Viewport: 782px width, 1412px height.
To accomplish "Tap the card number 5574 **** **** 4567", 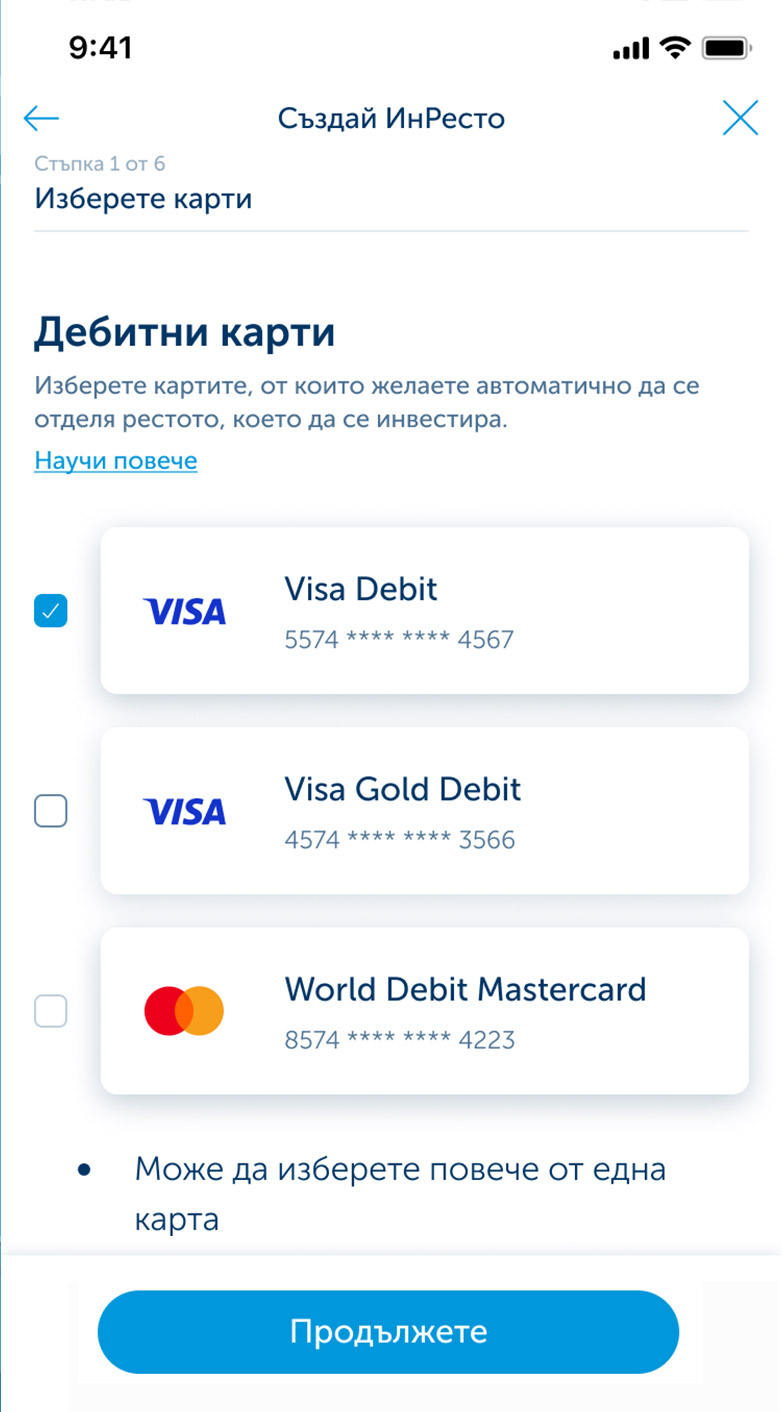I will pyautogui.click(x=399, y=639).
